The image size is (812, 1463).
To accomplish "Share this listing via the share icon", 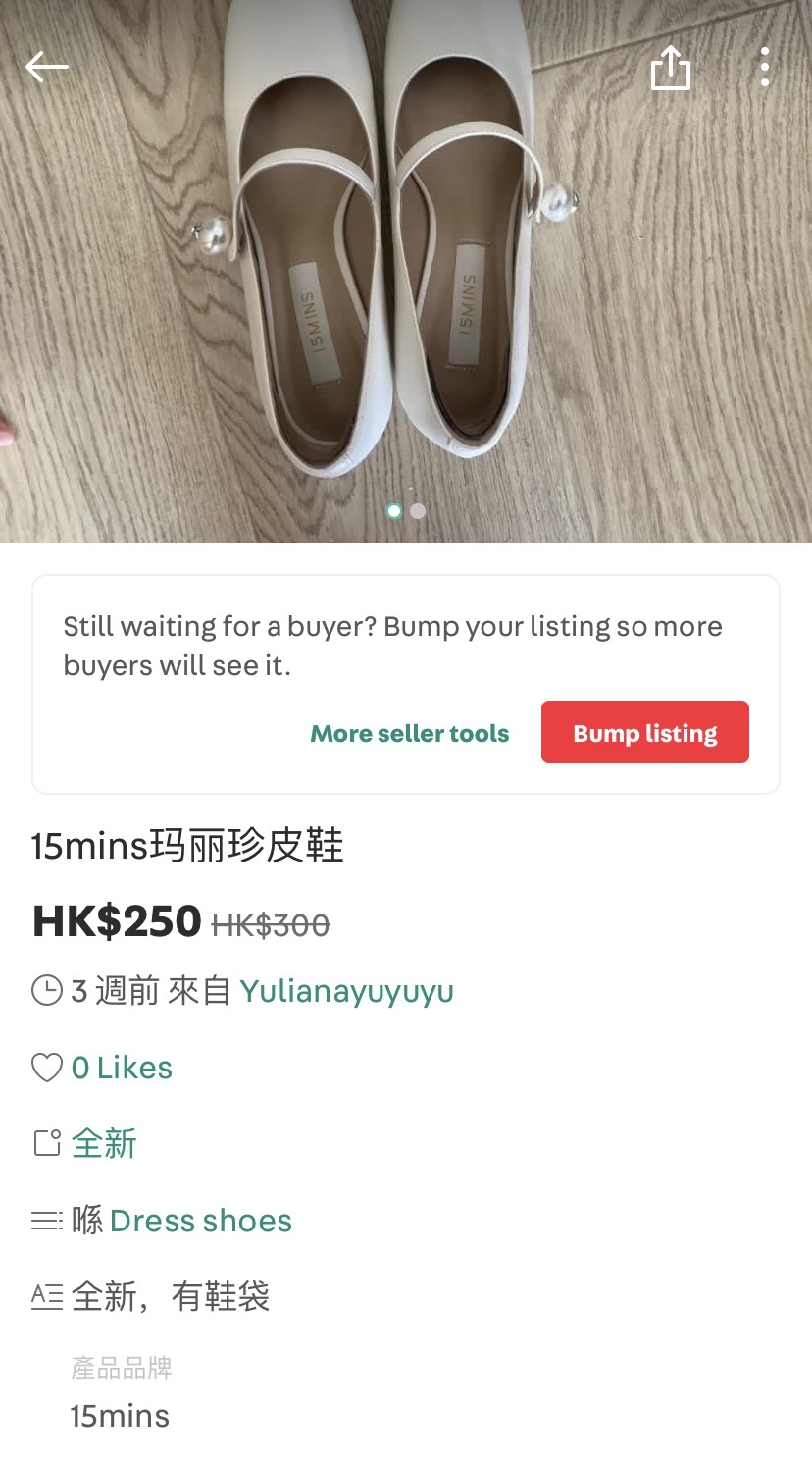I will (x=671, y=67).
